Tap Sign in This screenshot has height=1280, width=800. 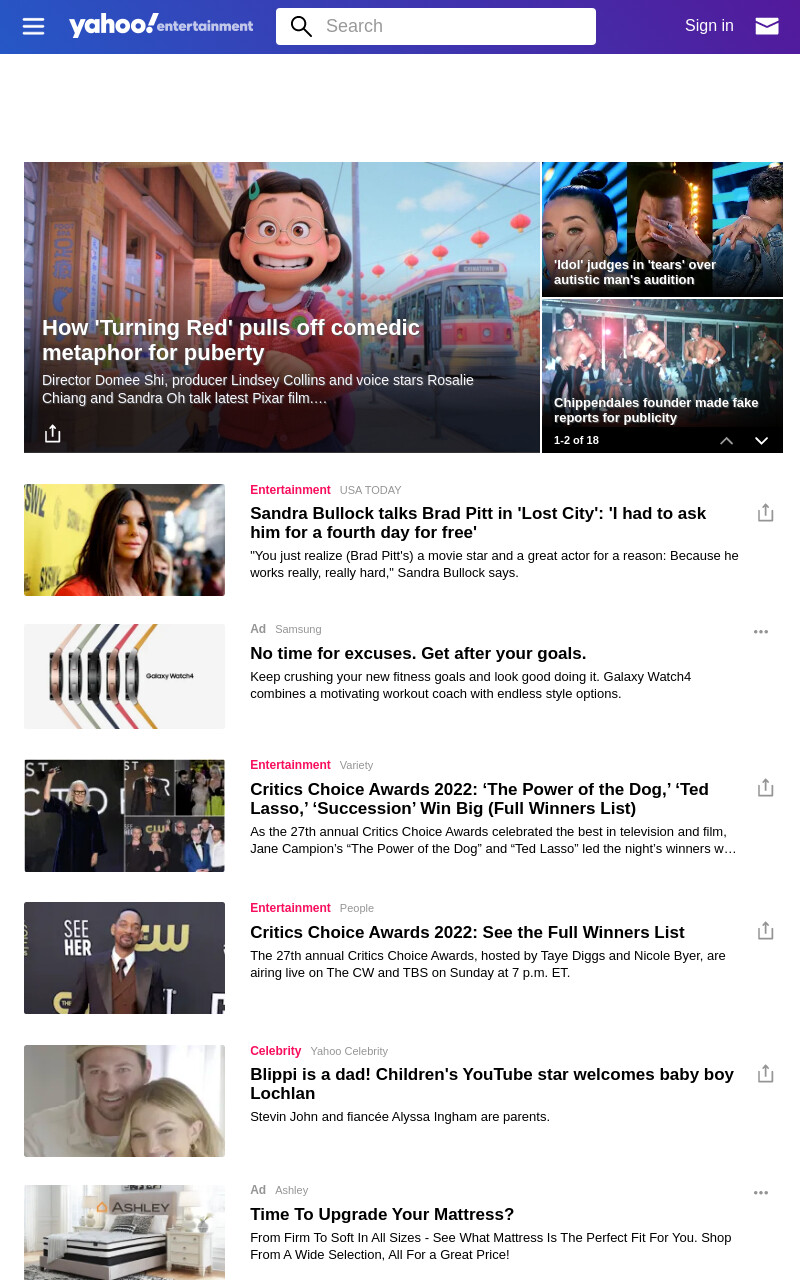(x=709, y=26)
